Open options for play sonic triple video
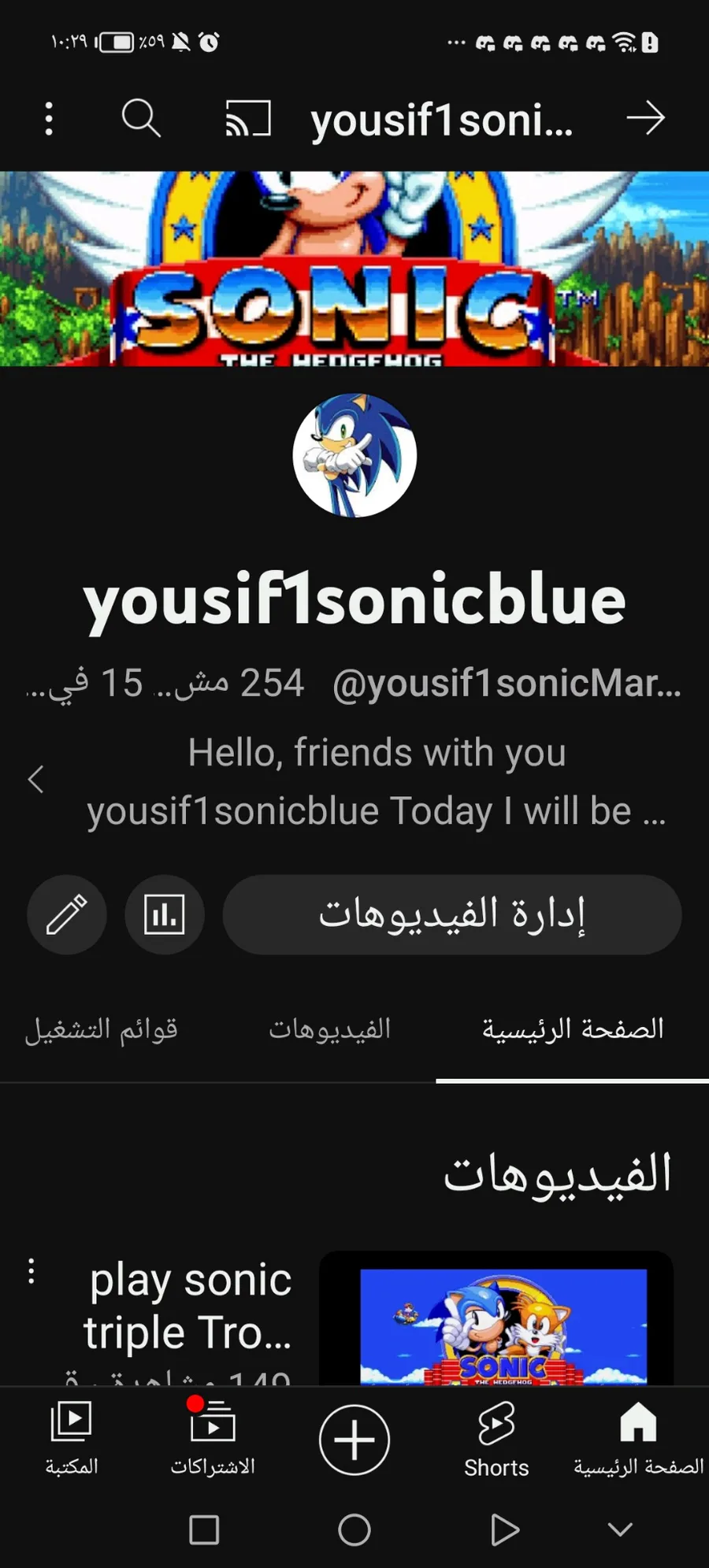This screenshot has width=709, height=1568. click(32, 1271)
